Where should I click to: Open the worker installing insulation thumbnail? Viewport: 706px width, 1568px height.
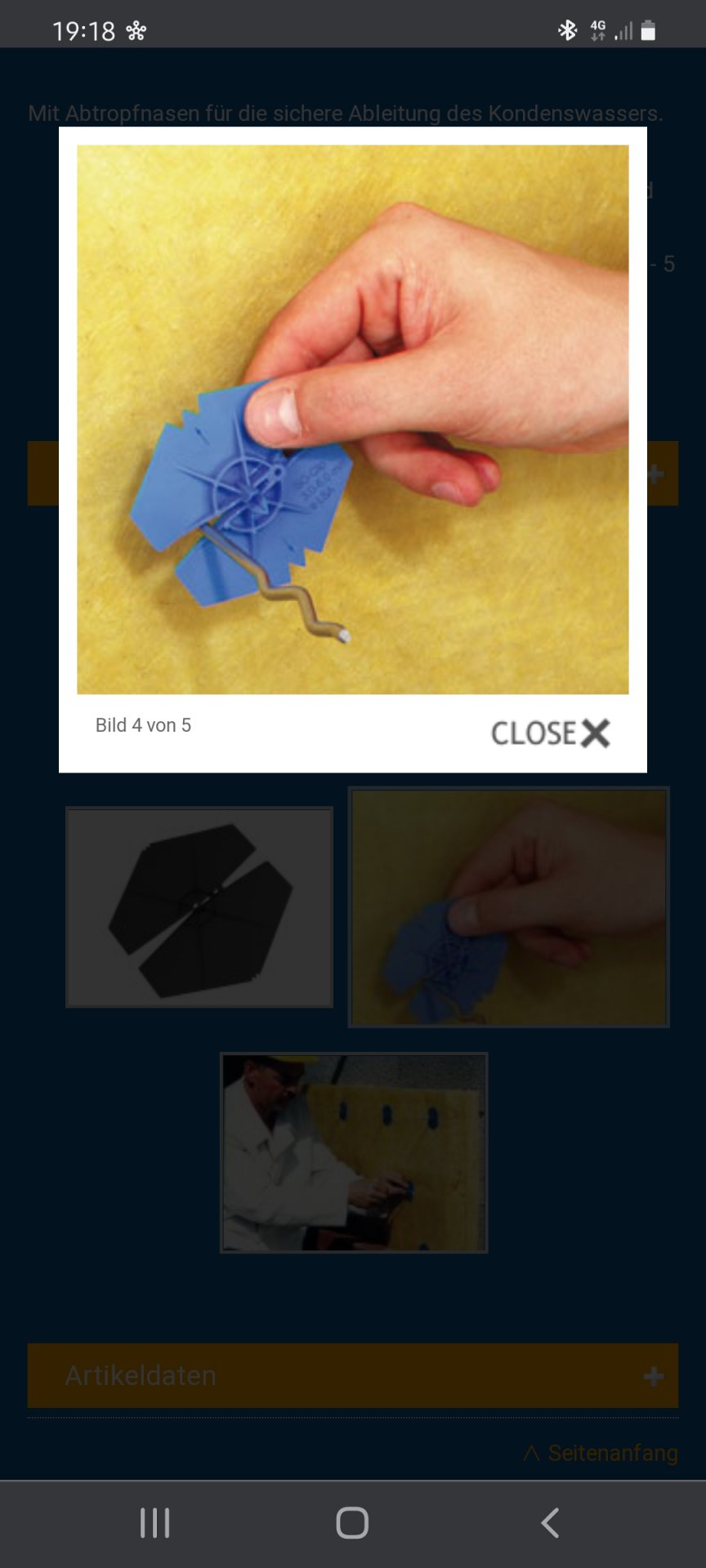354,1152
